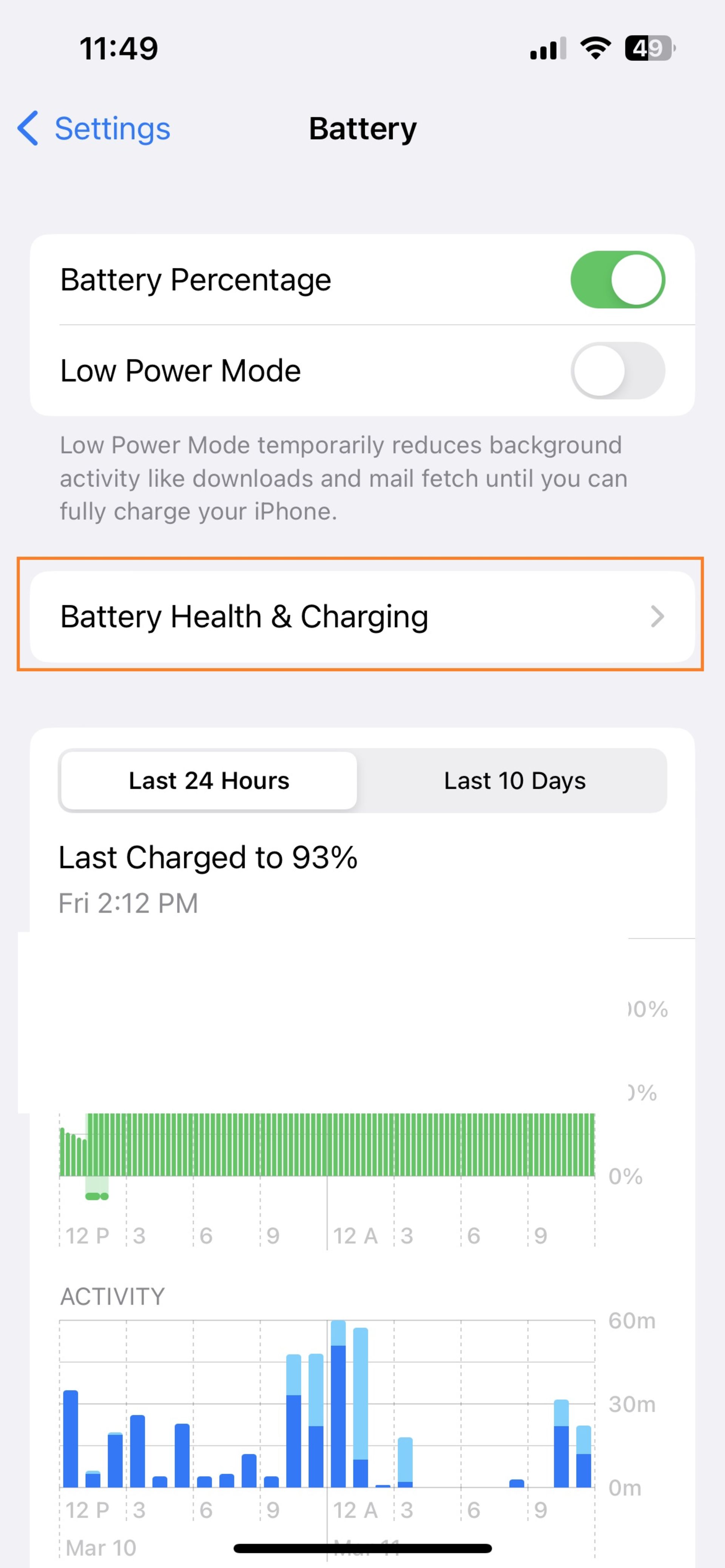Image resolution: width=725 pixels, height=1568 pixels.
Task: Turn off the Battery Percentage switch
Action: pos(617,280)
